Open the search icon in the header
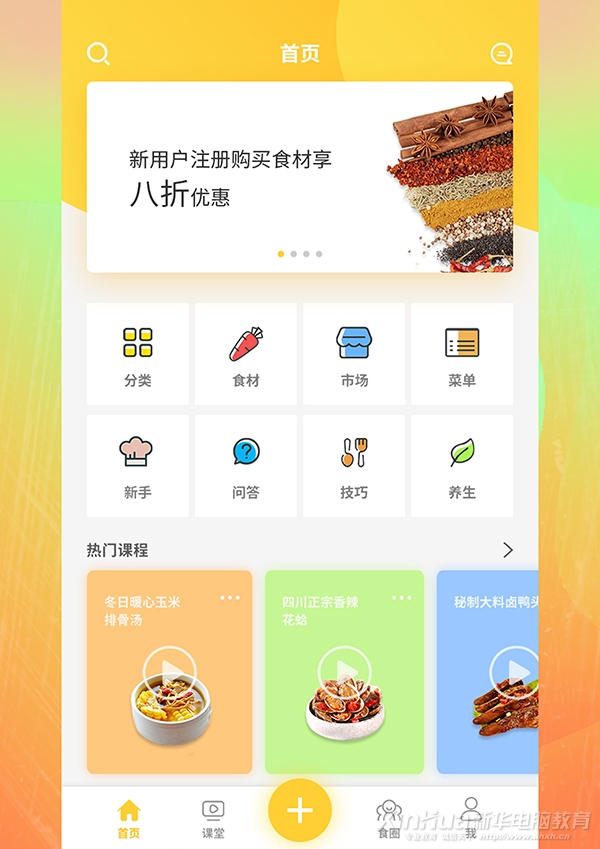 (x=98, y=53)
